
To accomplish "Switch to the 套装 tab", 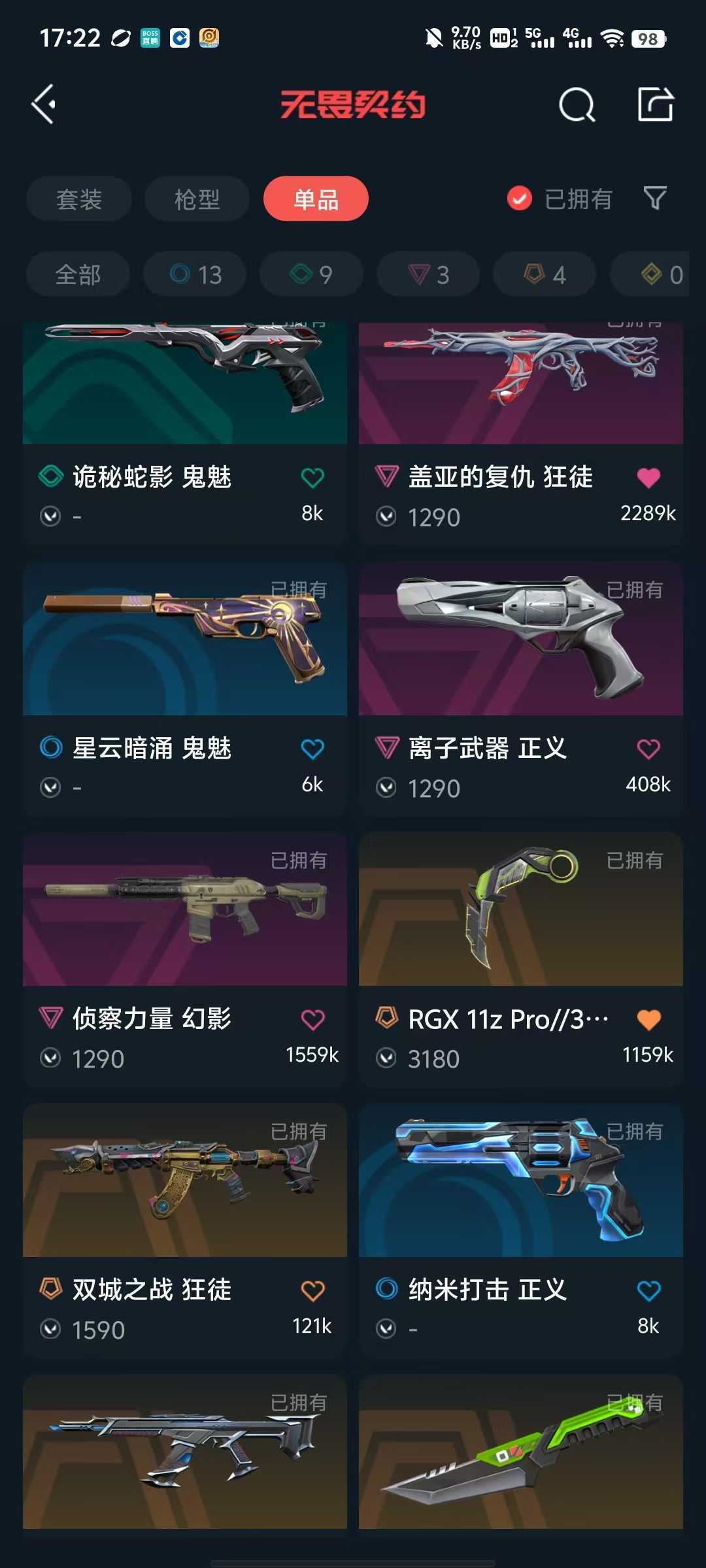I will (79, 199).
